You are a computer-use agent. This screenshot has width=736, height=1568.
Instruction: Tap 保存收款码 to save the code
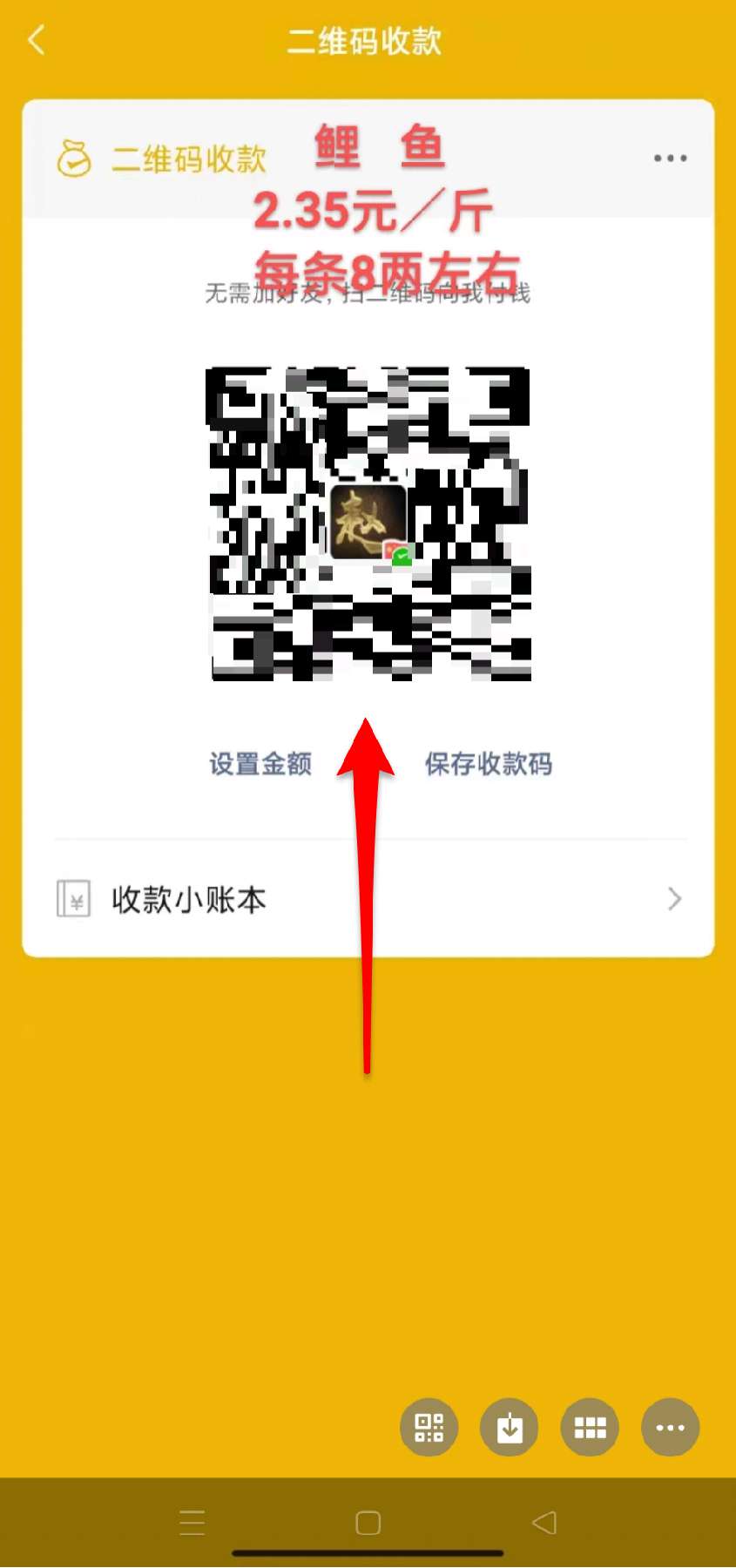click(488, 764)
